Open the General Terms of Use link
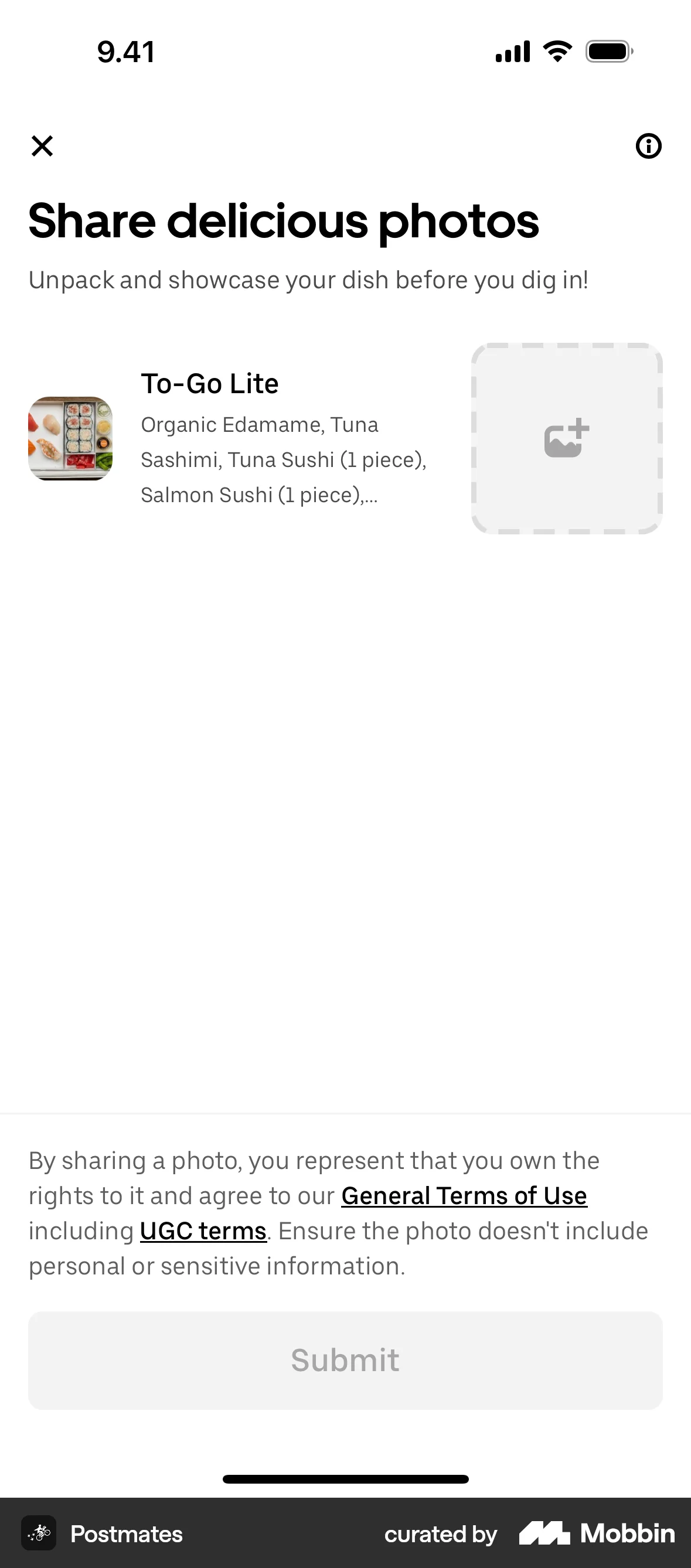Image resolution: width=691 pixels, height=1568 pixels. [464, 1195]
